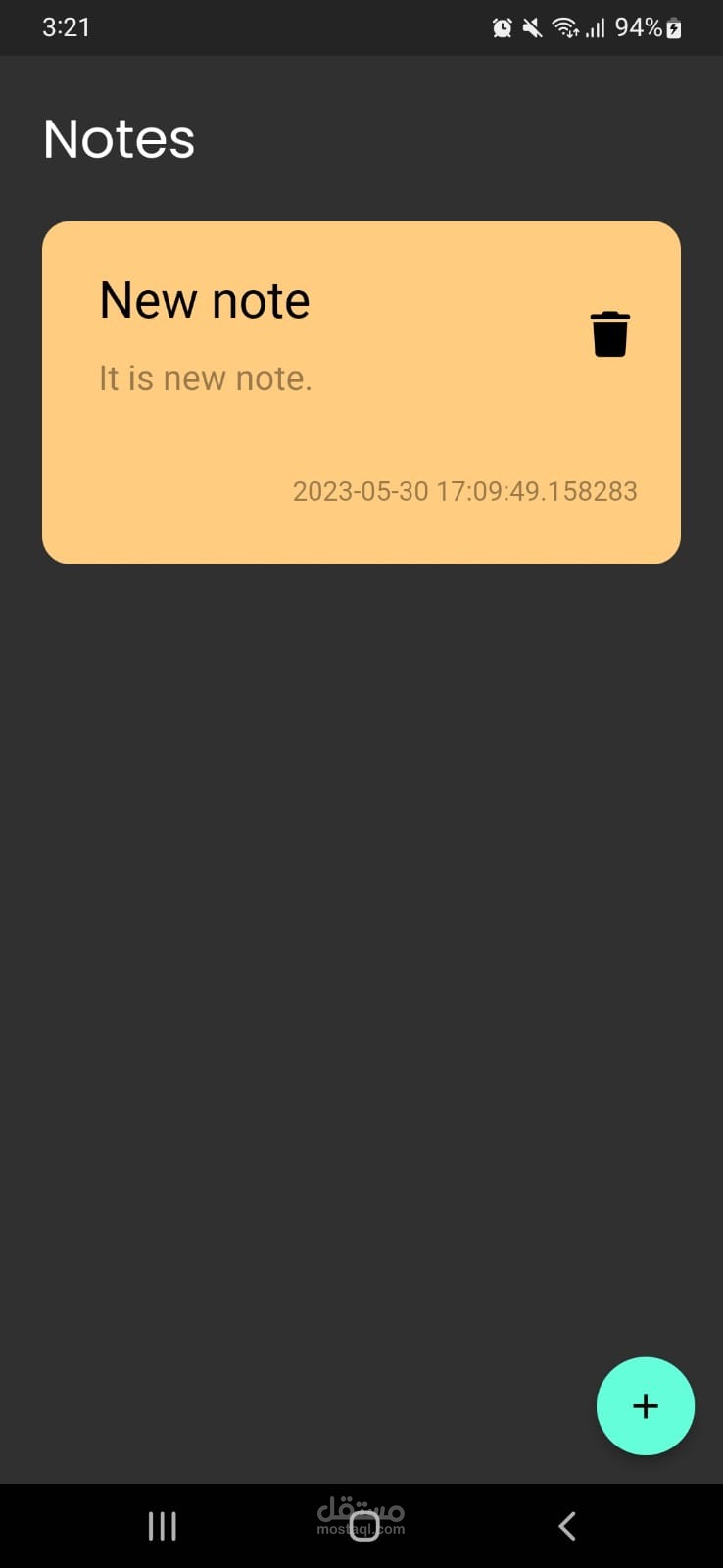Go back using system back button
Image resolution: width=723 pixels, height=1568 pixels.
567,1526
